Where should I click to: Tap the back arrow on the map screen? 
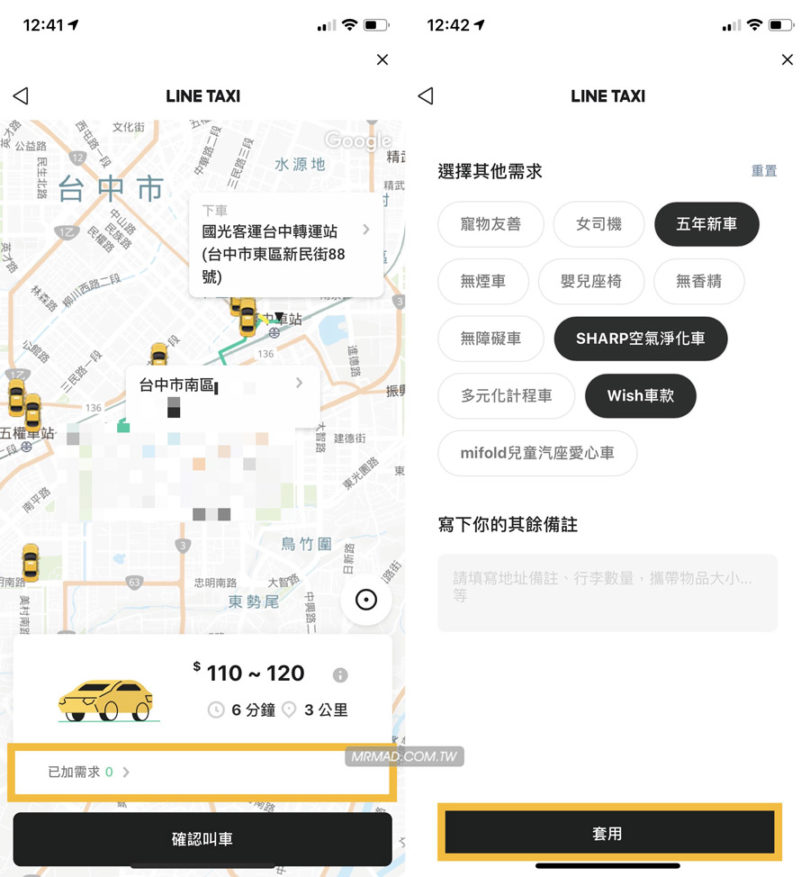21,95
